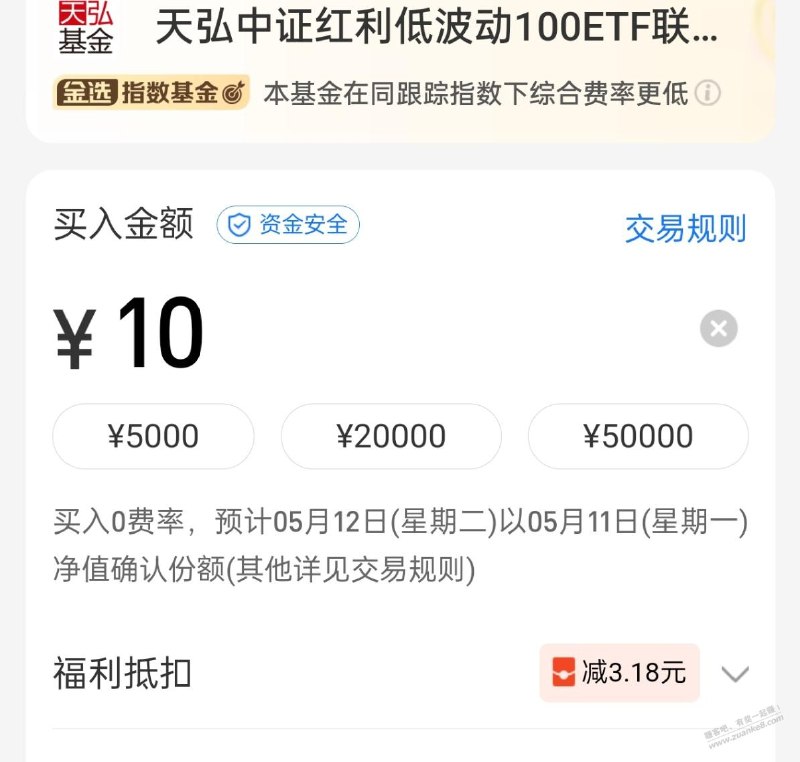Select the ¥5000 quick amount
The image size is (800, 762).
pos(153,436)
